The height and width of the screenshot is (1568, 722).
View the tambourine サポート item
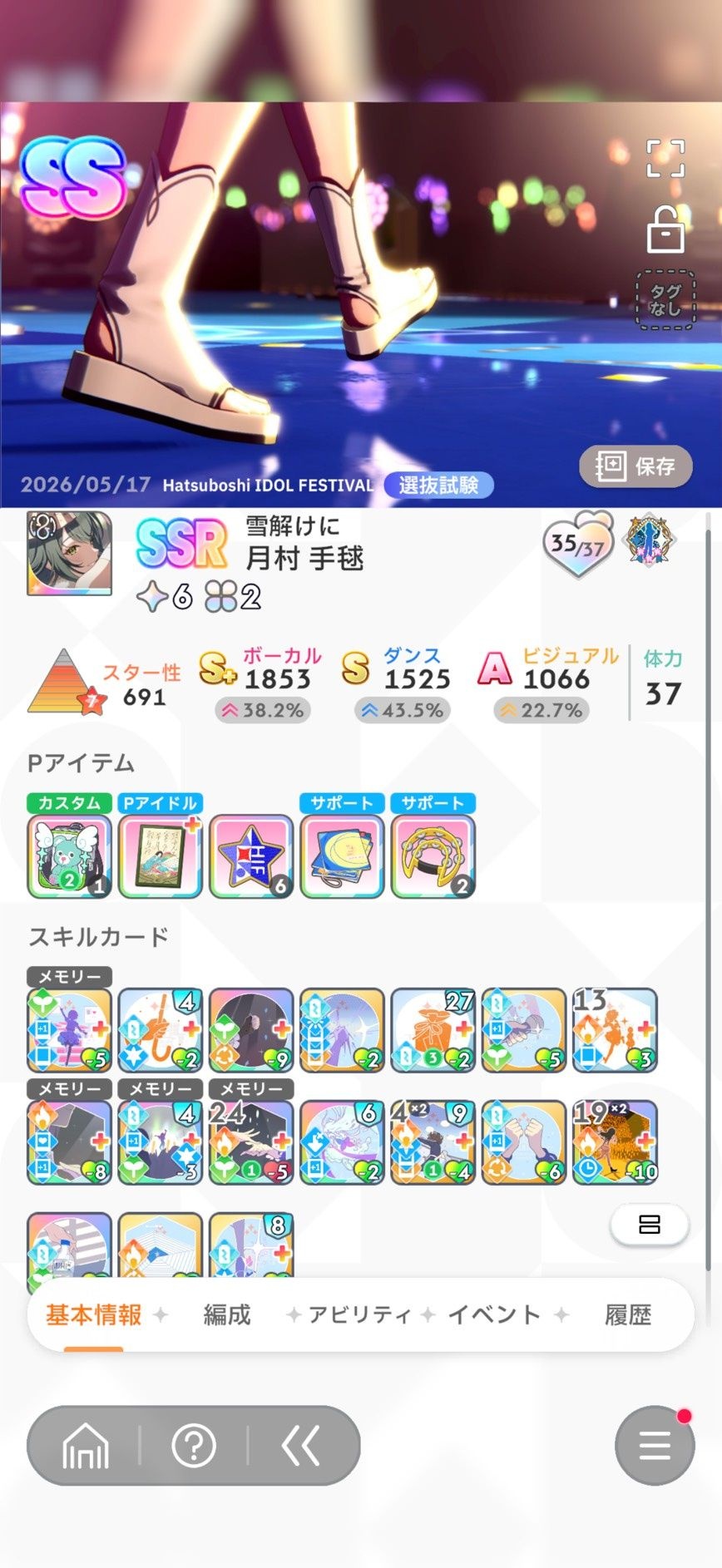tap(433, 856)
